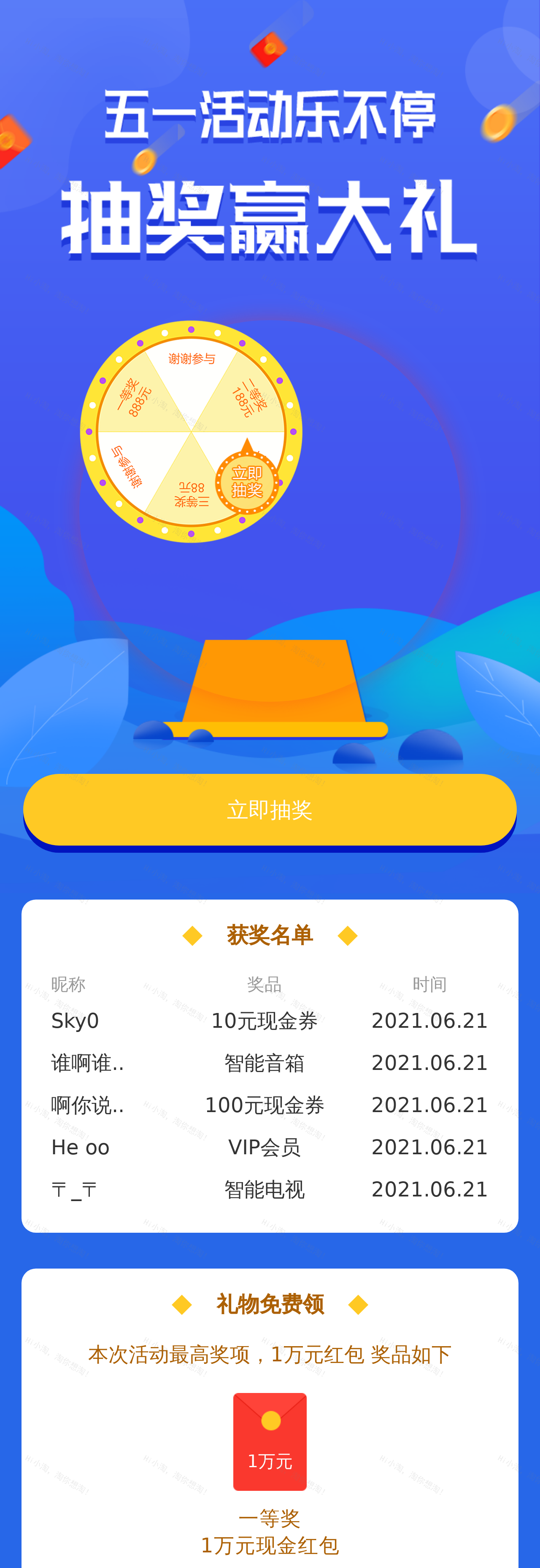This screenshot has height=1568, width=540.
Task: Click the diamond icon left of 获奖名单
Action: tap(192, 935)
